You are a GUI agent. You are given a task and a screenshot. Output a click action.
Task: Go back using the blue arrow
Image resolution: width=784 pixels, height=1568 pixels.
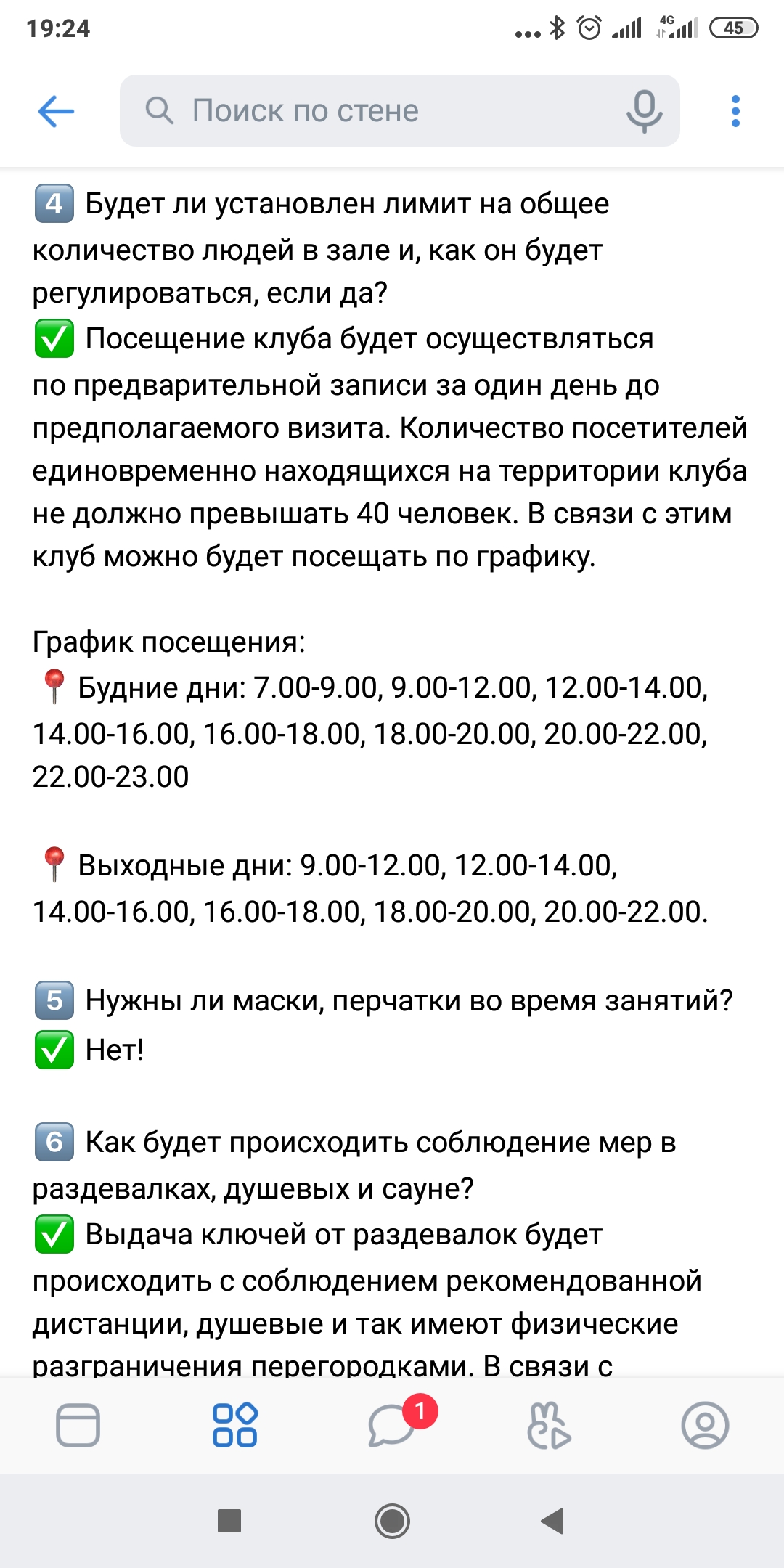click(x=56, y=112)
